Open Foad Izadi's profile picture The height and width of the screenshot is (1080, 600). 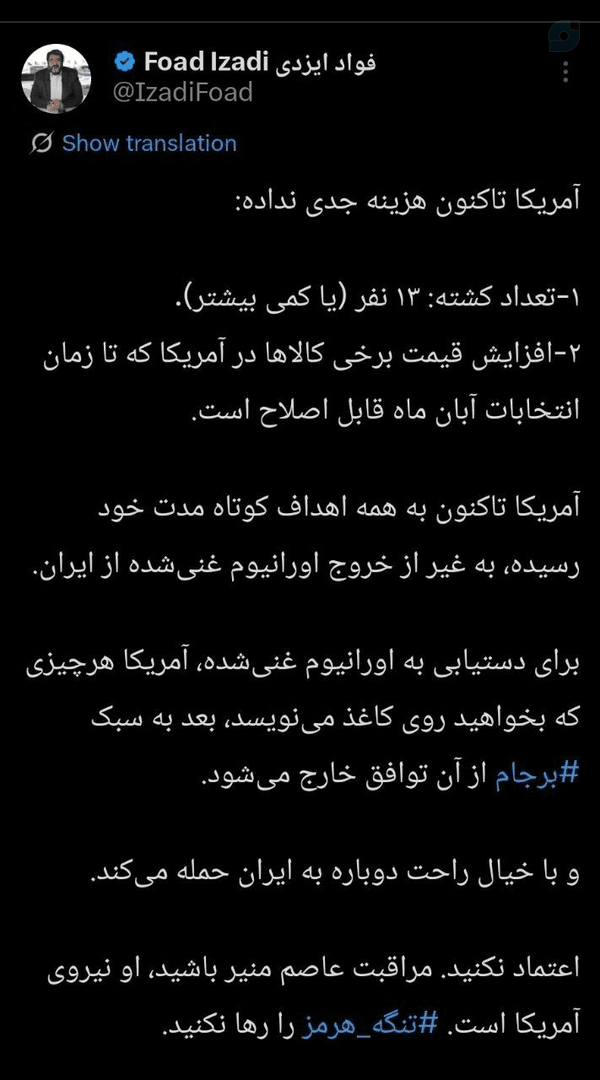pyautogui.click(x=55, y=79)
